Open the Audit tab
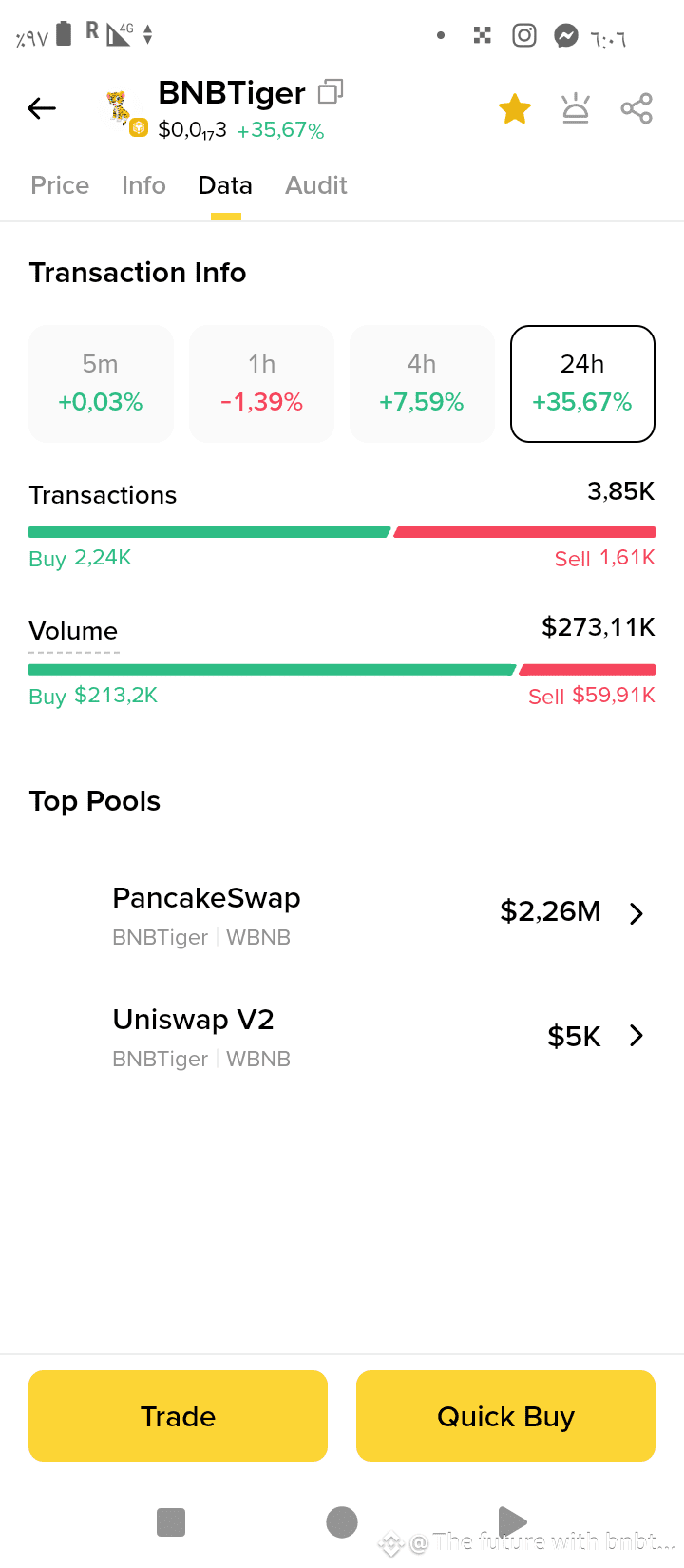The height and width of the screenshot is (1568, 684). pos(315,185)
